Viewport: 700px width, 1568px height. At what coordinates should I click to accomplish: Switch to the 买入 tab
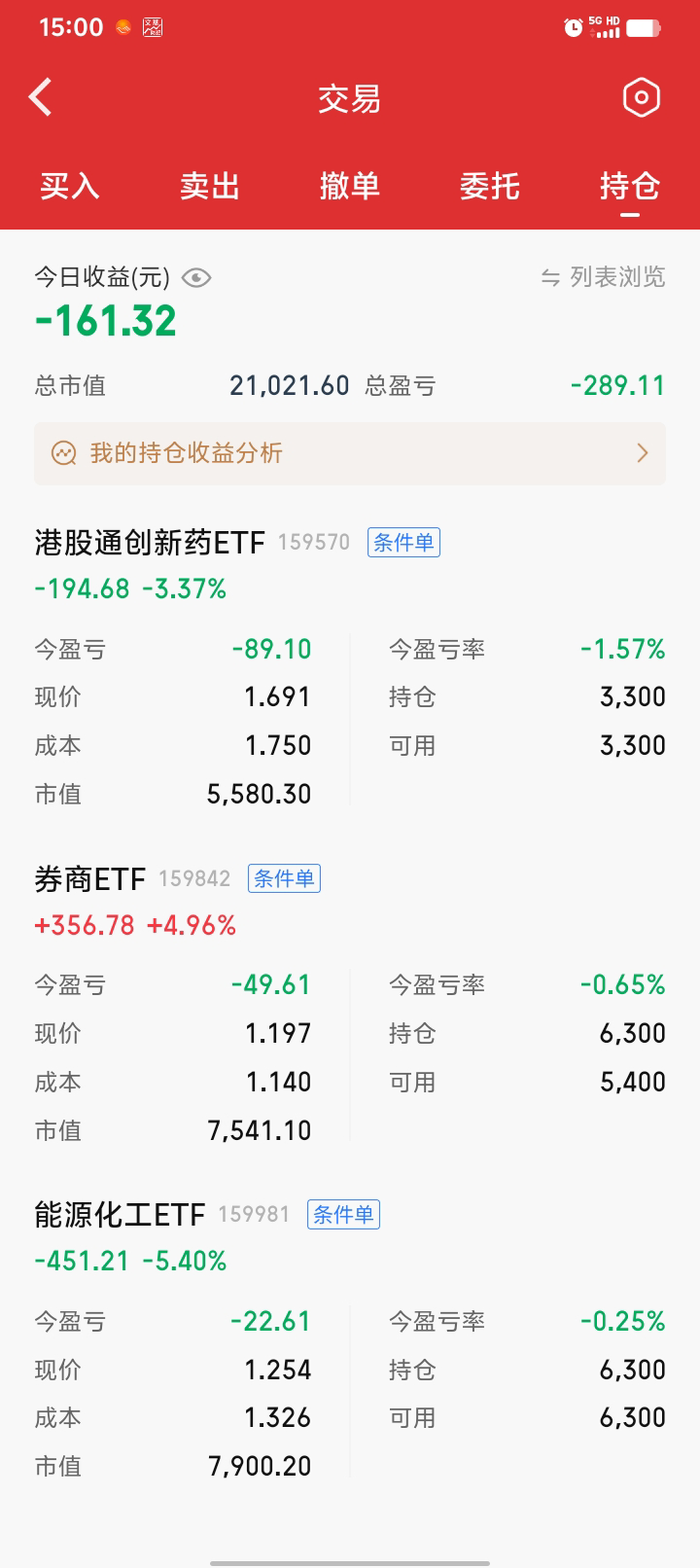pyautogui.click(x=70, y=185)
